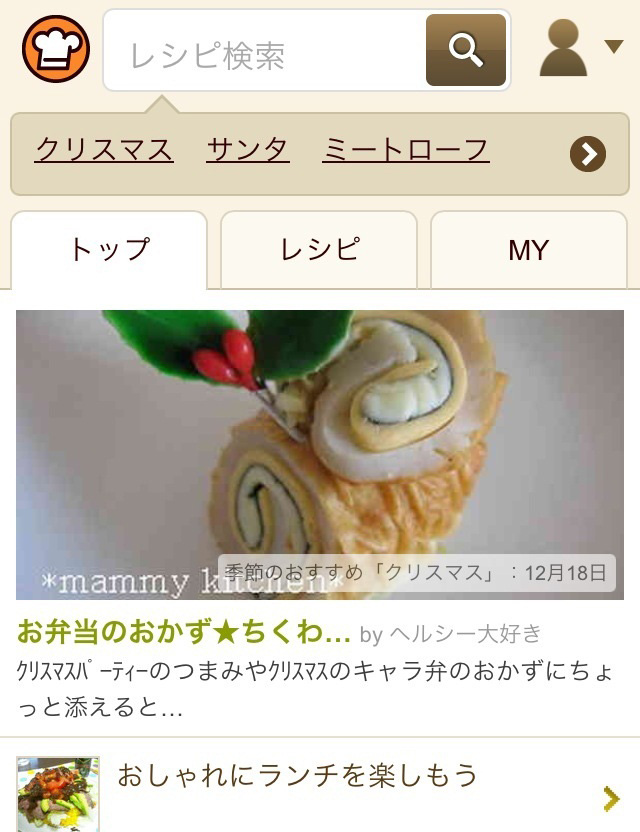Tap the magnifier search button
This screenshot has height=832, width=640.
(x=466, y=50)
